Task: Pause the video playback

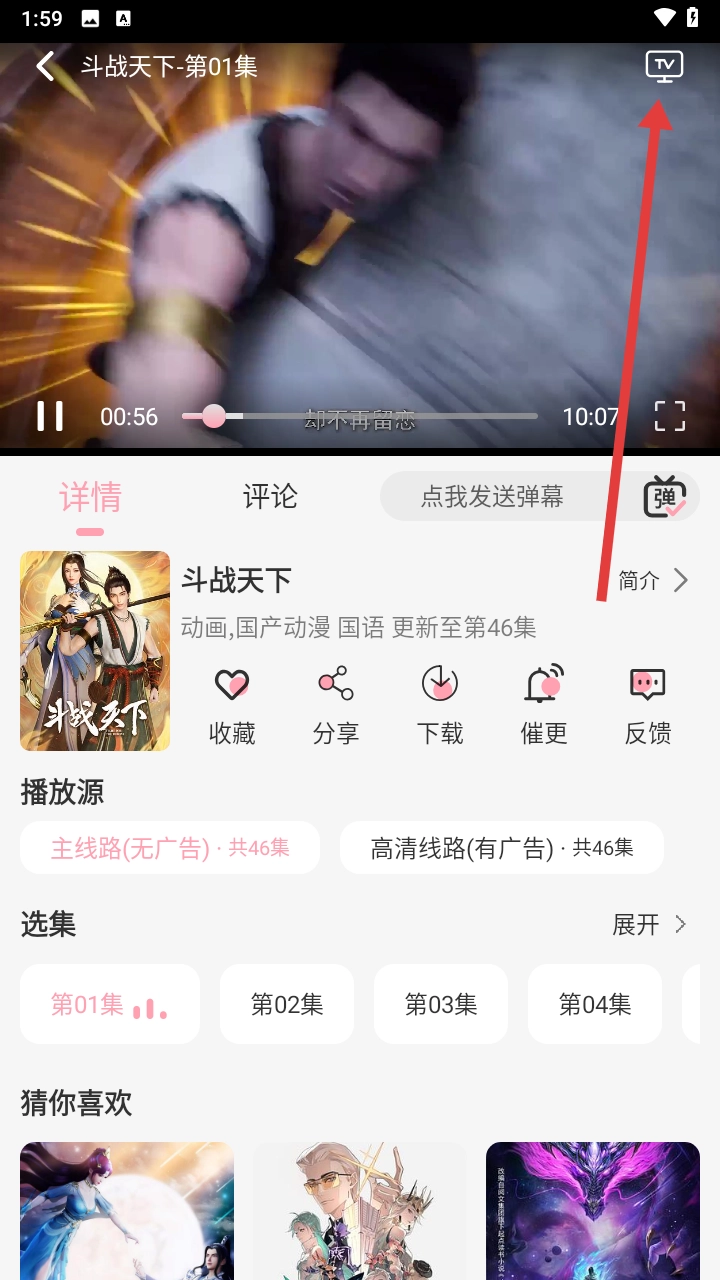Action: tap(50, 416)
